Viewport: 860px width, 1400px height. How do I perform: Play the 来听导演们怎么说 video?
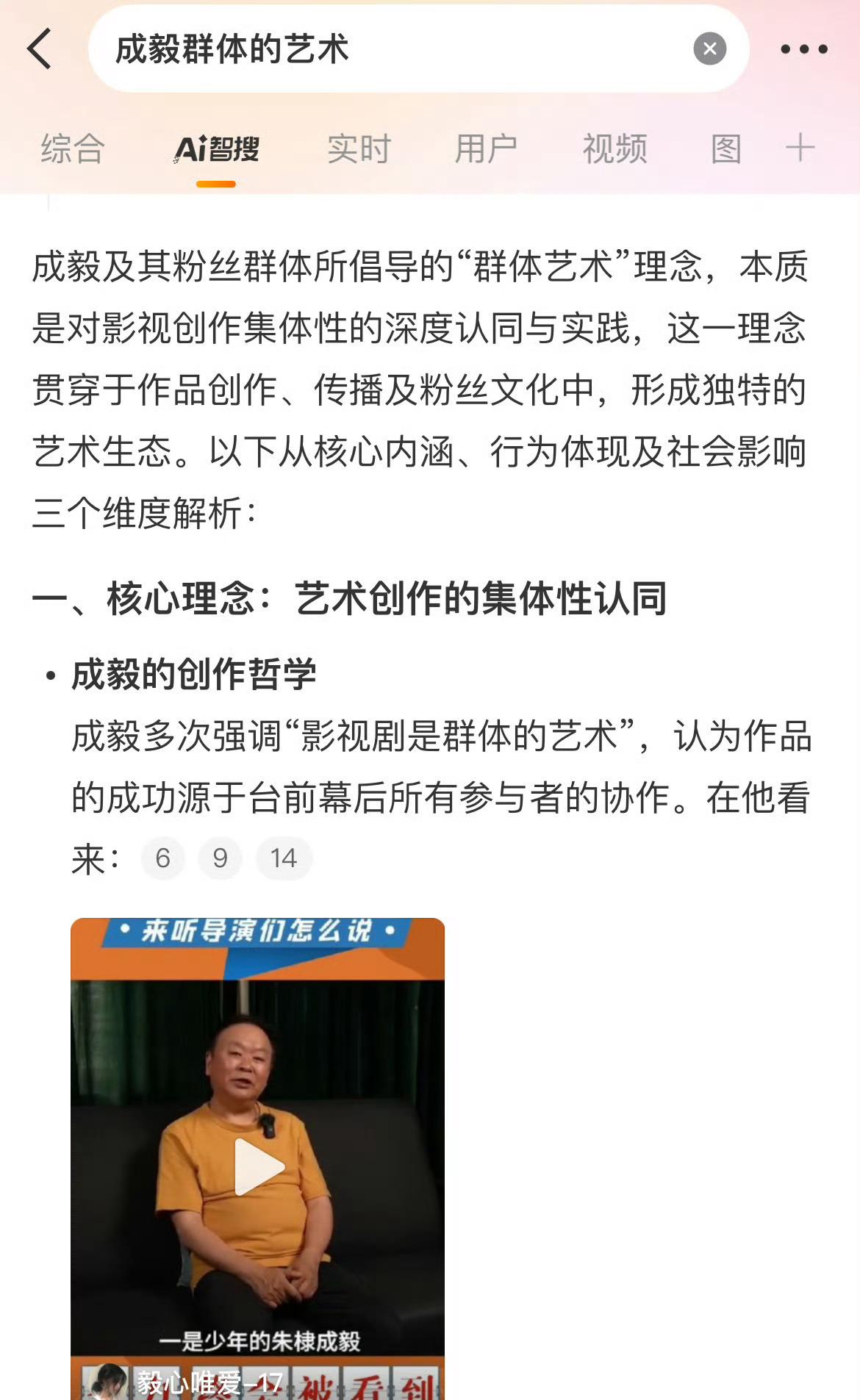coord(258,1166)
